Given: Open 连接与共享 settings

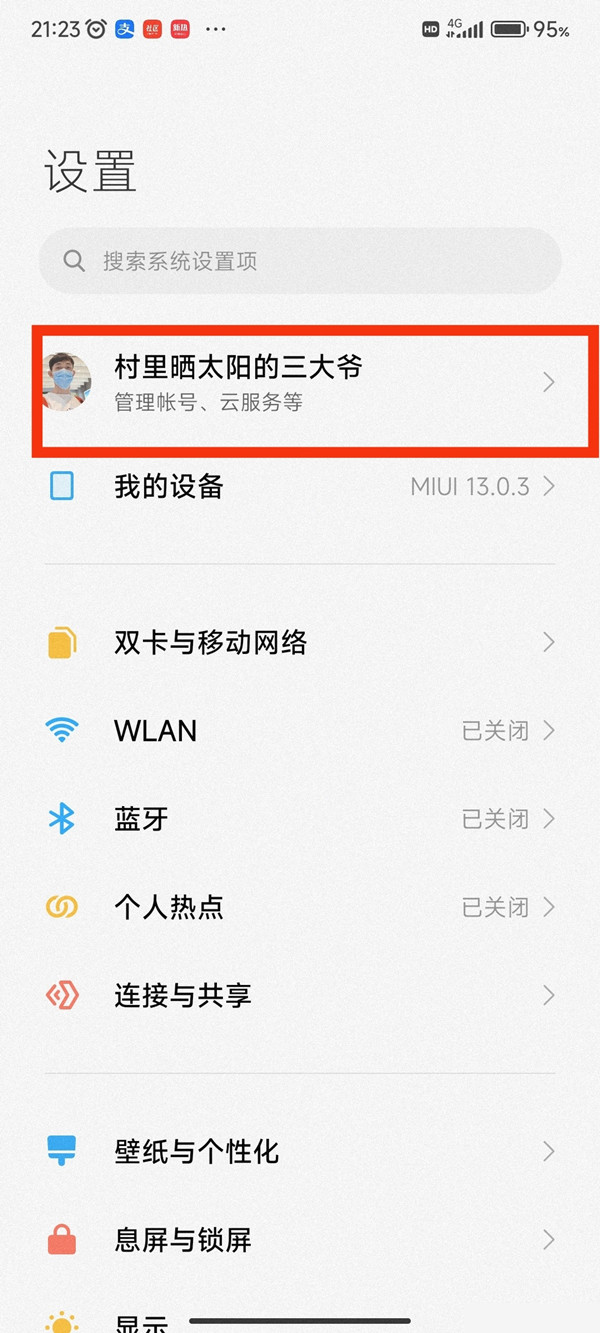Looking at the screenshot, I should [300, 995].
